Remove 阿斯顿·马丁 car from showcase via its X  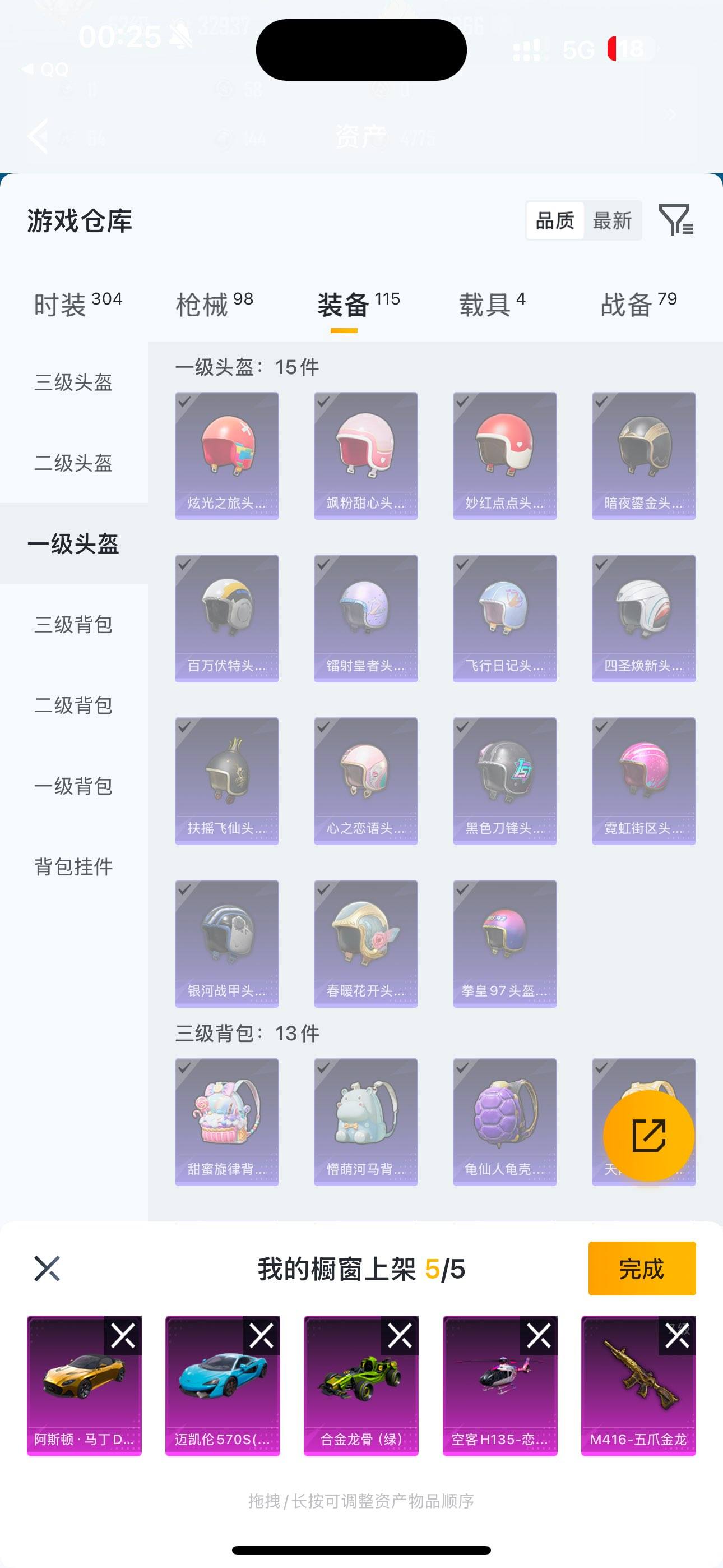pos(124,1336)
